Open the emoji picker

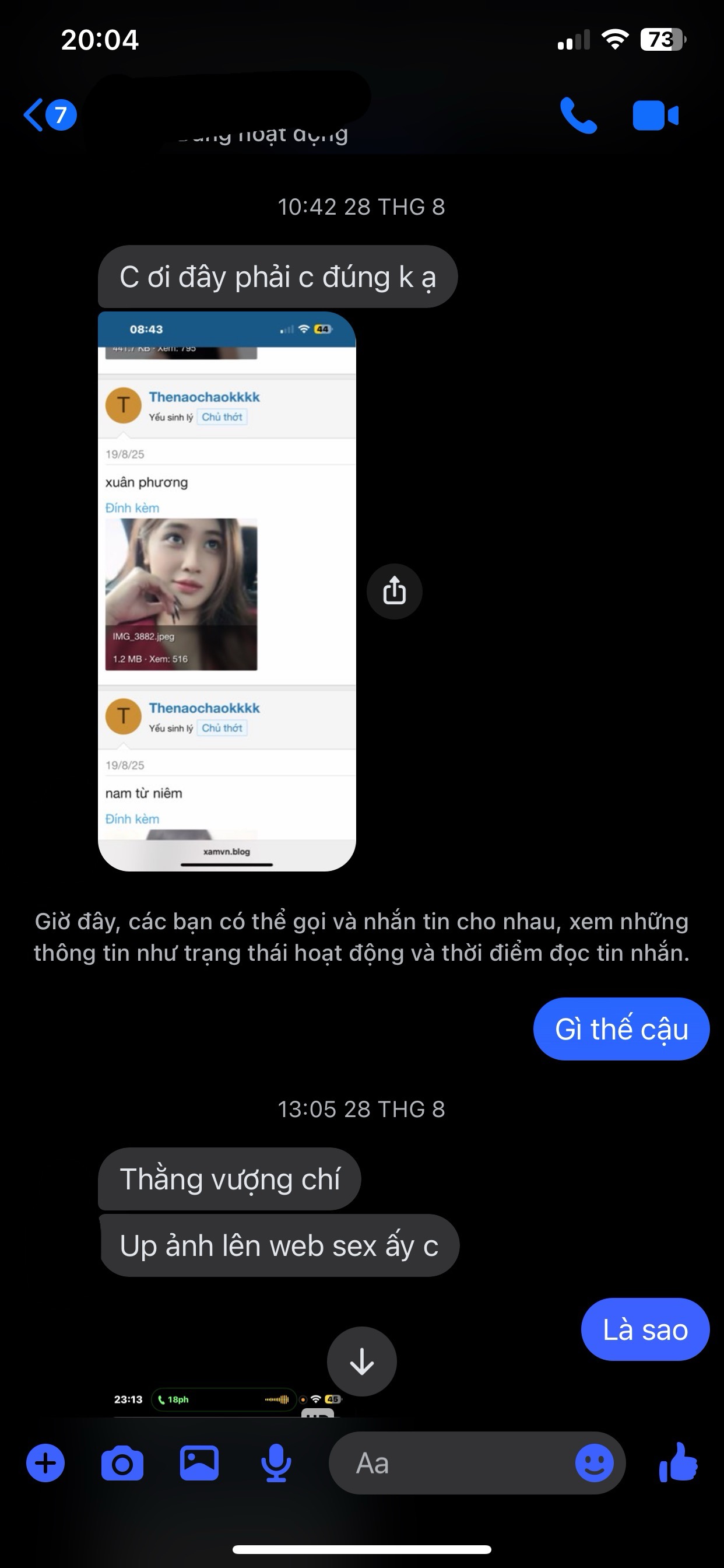pos(594,1462)
